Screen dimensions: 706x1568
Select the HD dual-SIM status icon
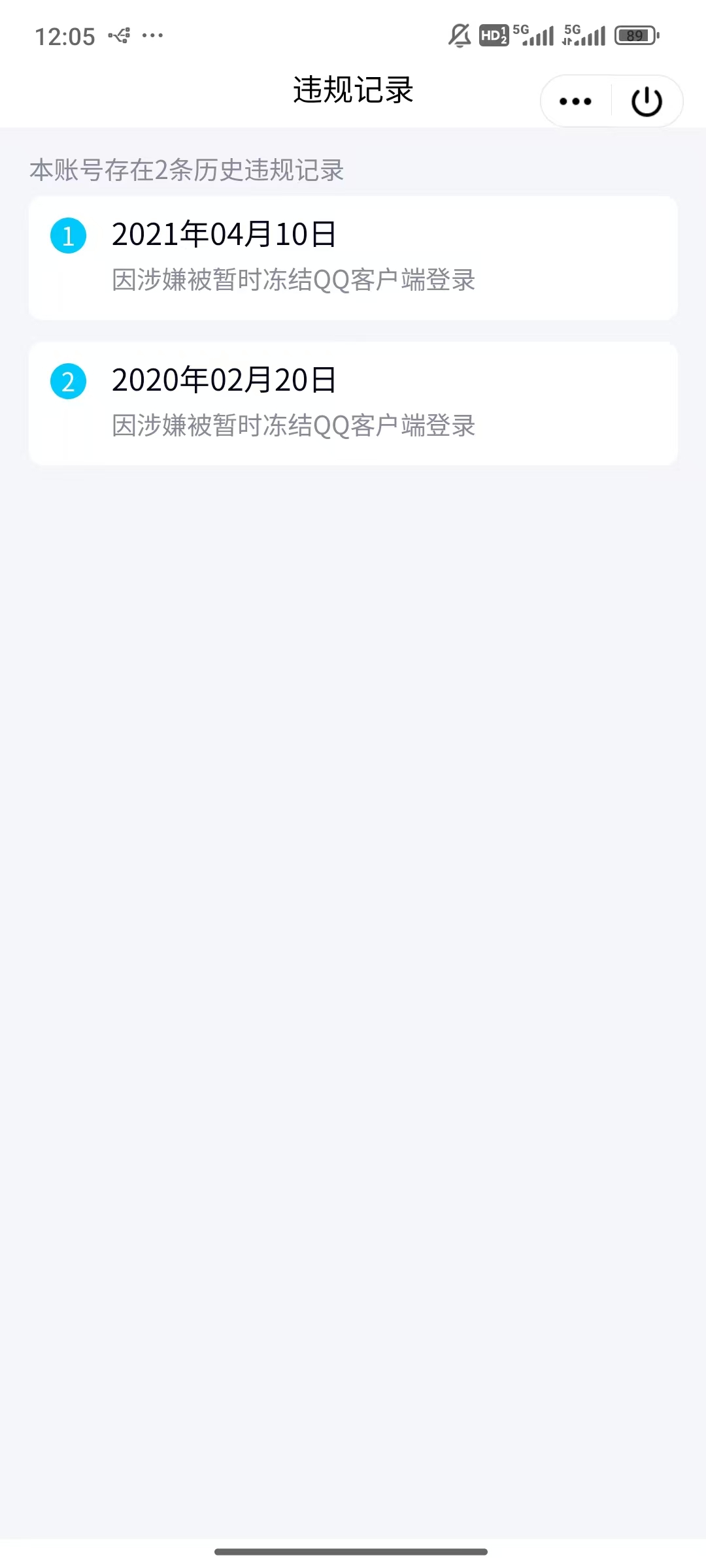[x=492, y=37]
